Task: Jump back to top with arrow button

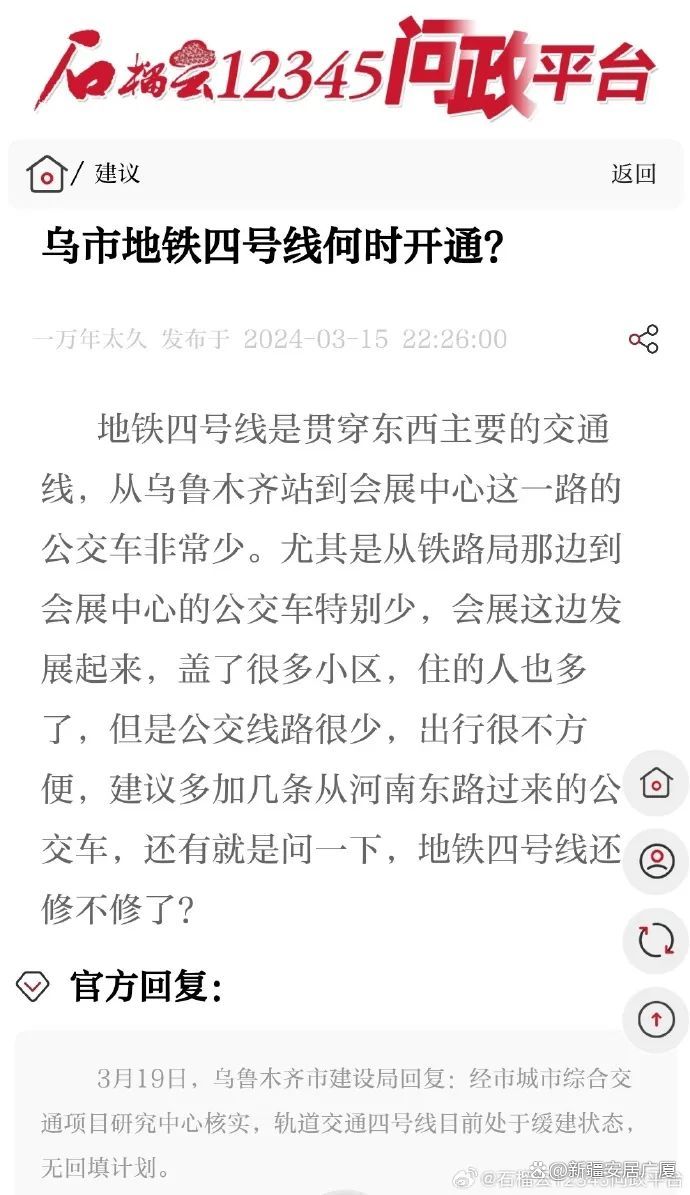Action: (x=656, y=1019)
